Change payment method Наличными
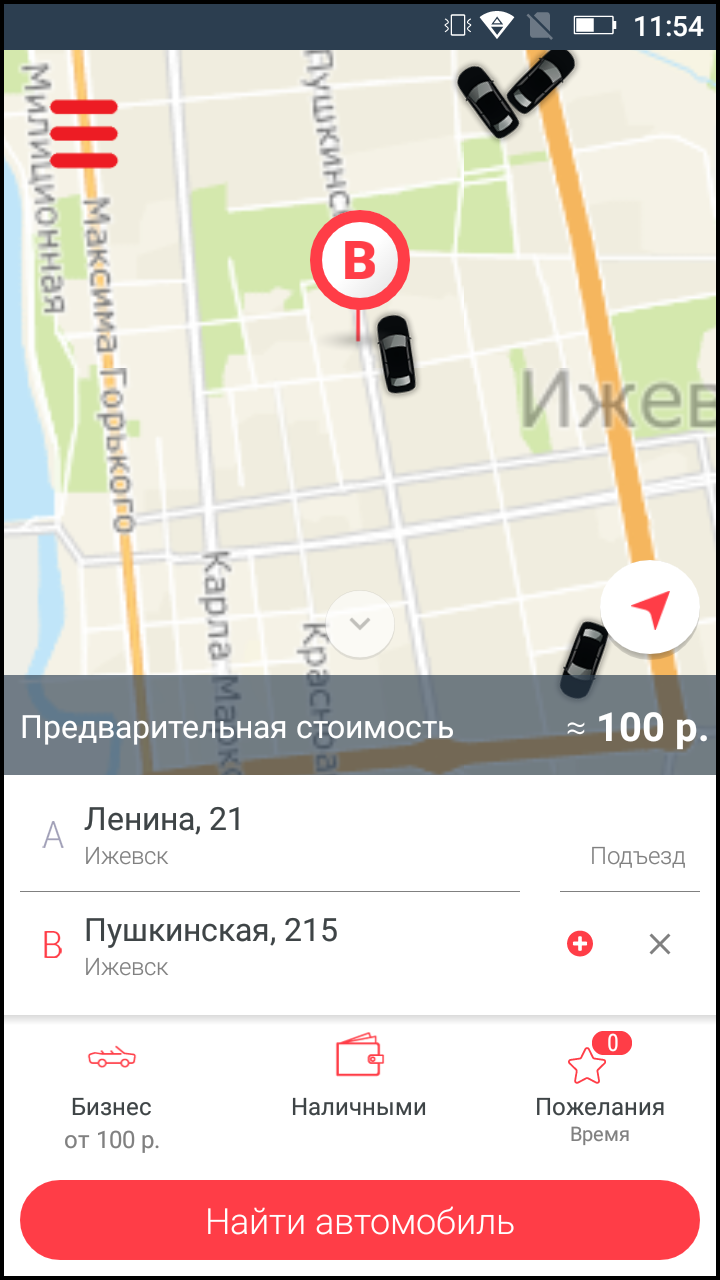 tap(359, 1078)
